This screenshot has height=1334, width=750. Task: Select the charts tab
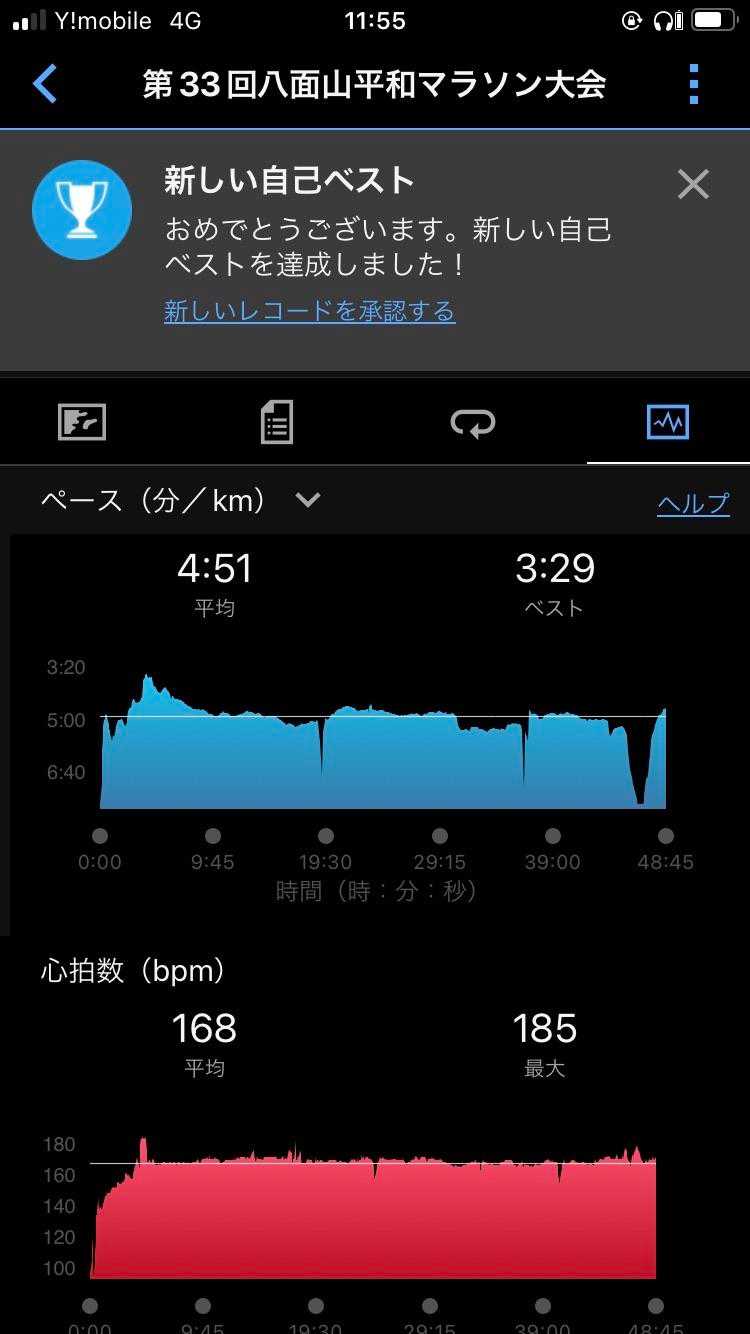[667, 423]
